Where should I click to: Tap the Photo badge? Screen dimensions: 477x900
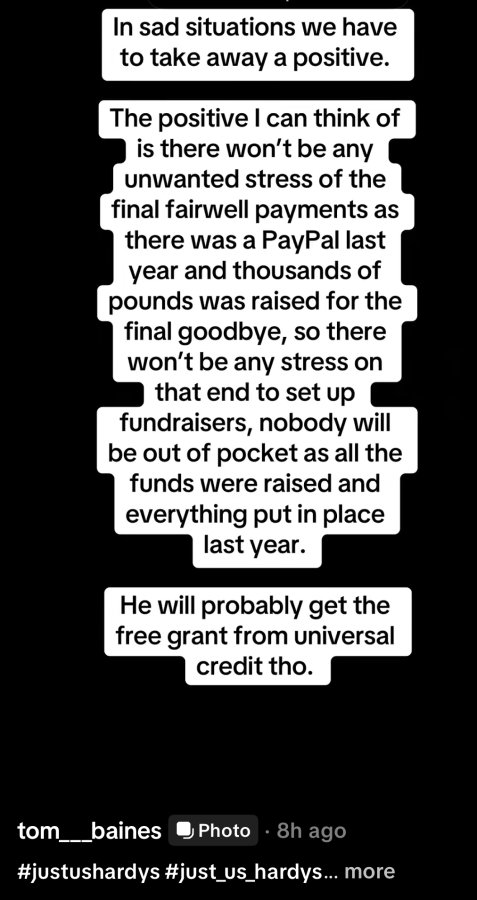pos(213,831)
